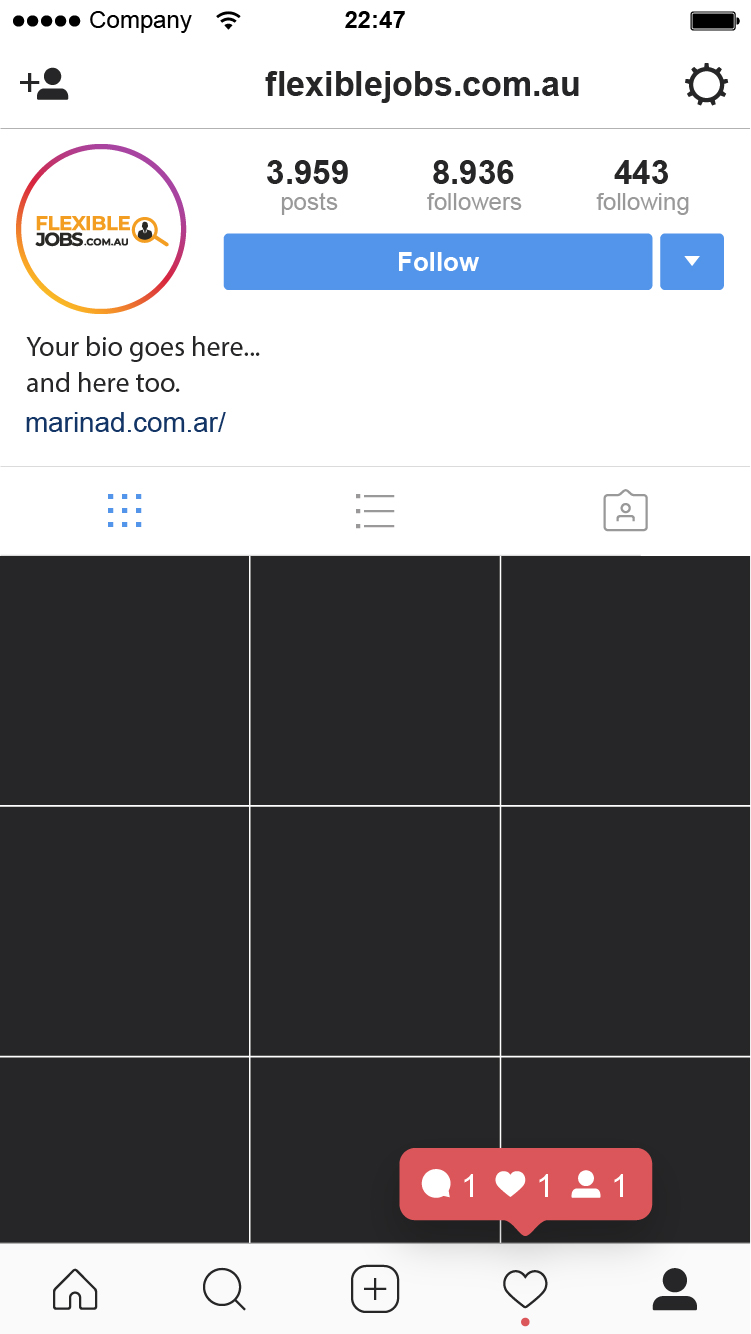Screen dimensions: 751x1334
Task: Open the following list
Action: point(642,186)
